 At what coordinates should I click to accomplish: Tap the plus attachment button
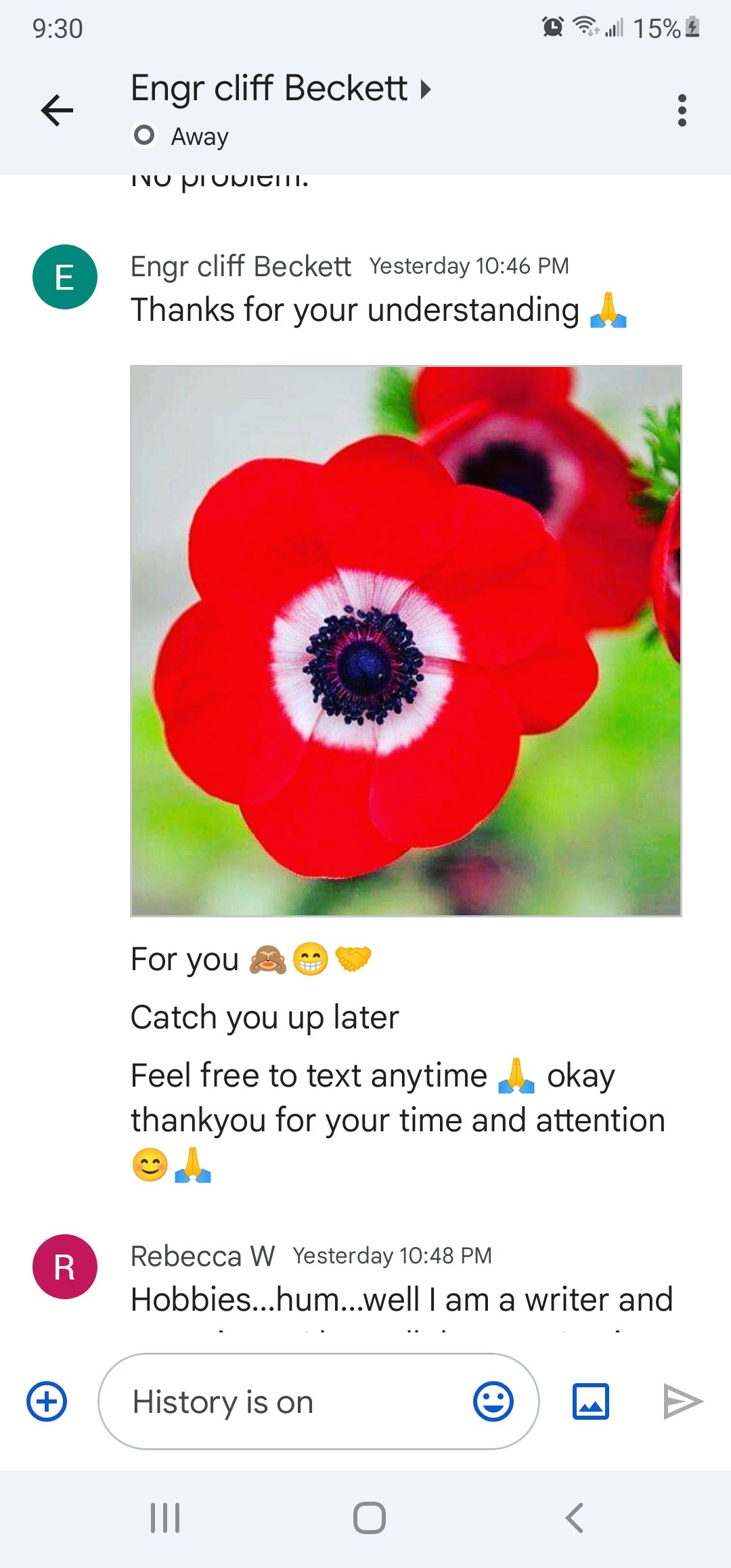click(47, 1401)
